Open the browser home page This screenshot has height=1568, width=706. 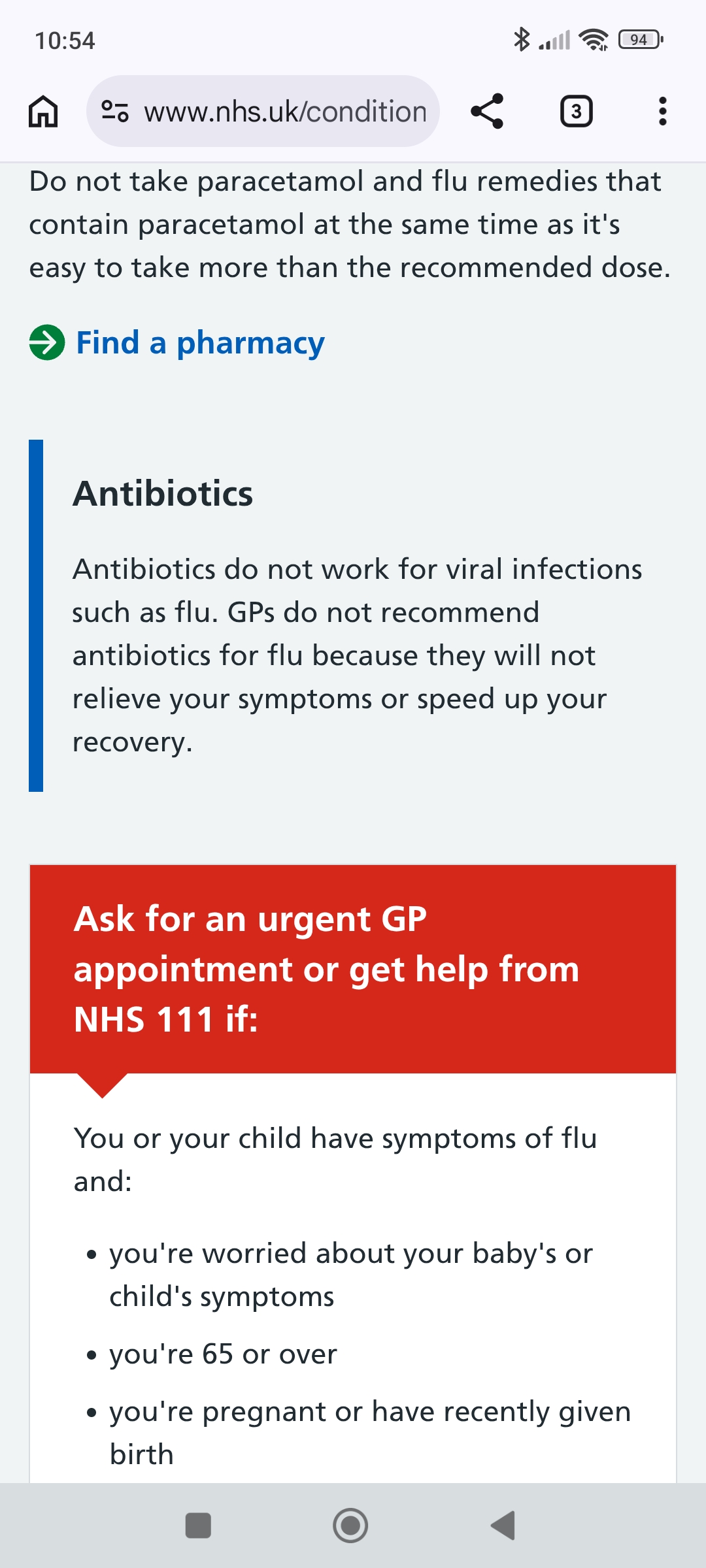coord(43,111)
